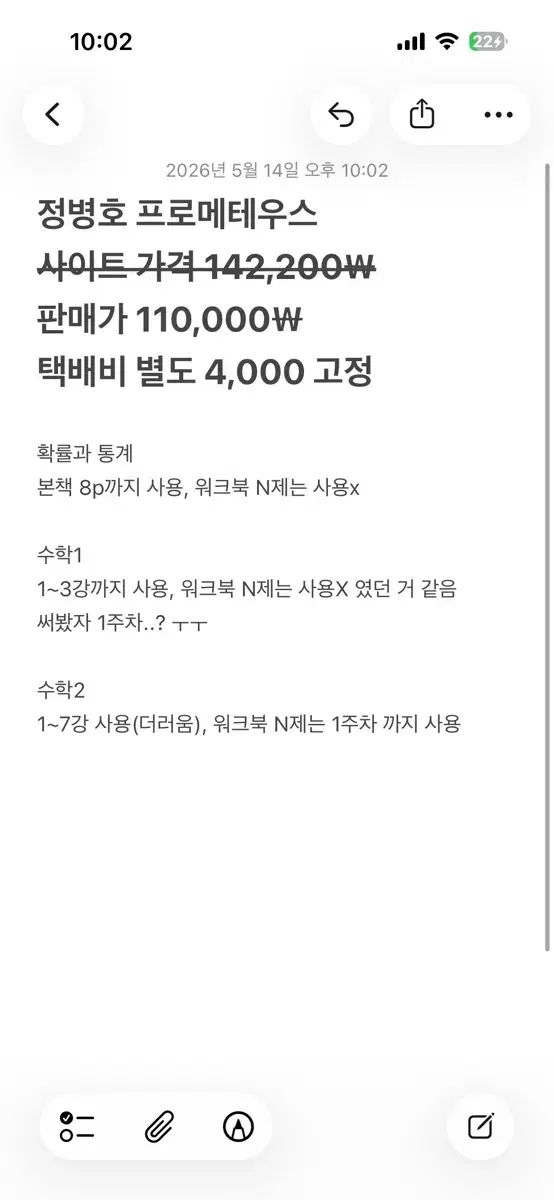
Task: Add a checklist to the note
Action: [x=77, y=1126]
